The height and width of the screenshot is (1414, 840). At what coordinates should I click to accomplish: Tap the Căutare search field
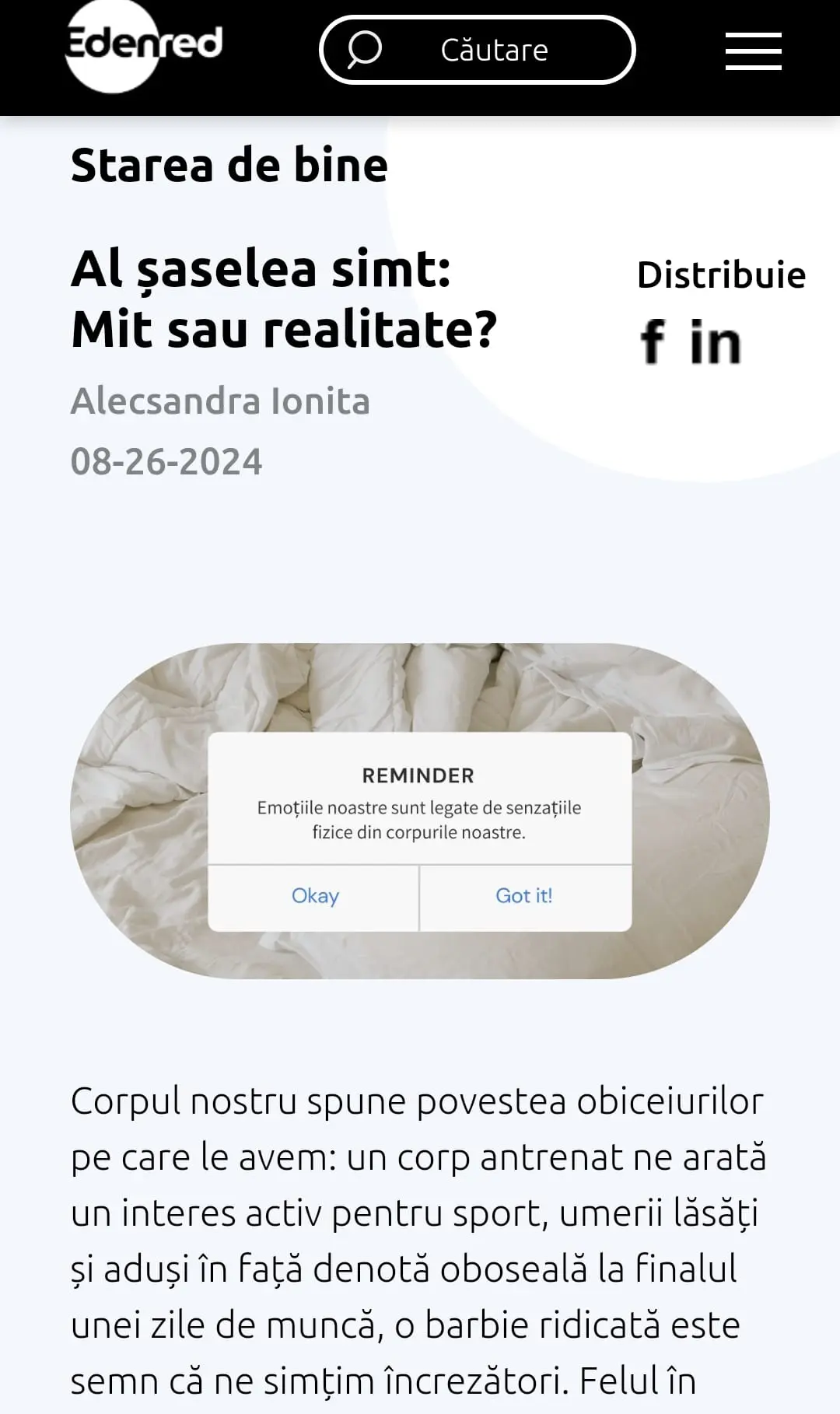(x=478, y=50)
